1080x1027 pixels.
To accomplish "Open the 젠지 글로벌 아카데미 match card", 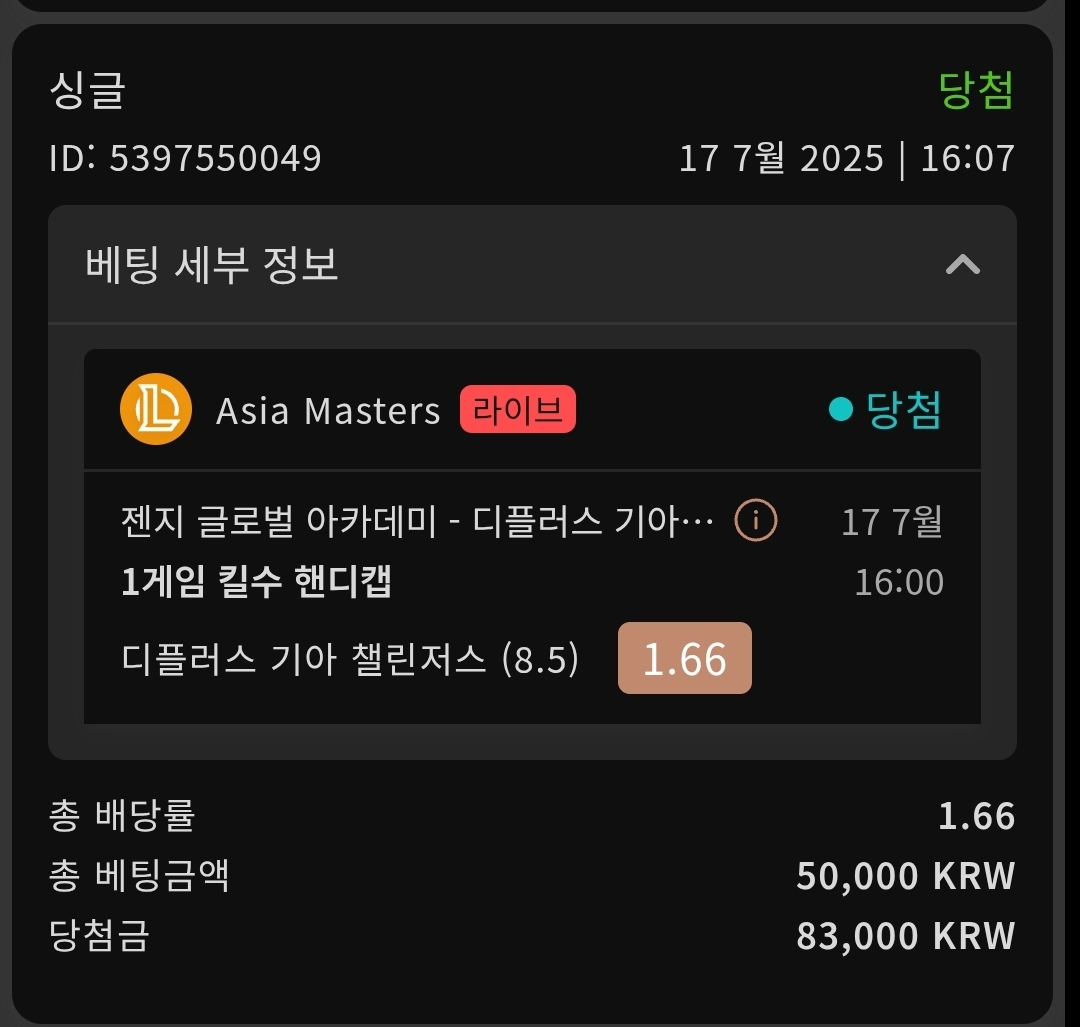I will tap(417, 522).
